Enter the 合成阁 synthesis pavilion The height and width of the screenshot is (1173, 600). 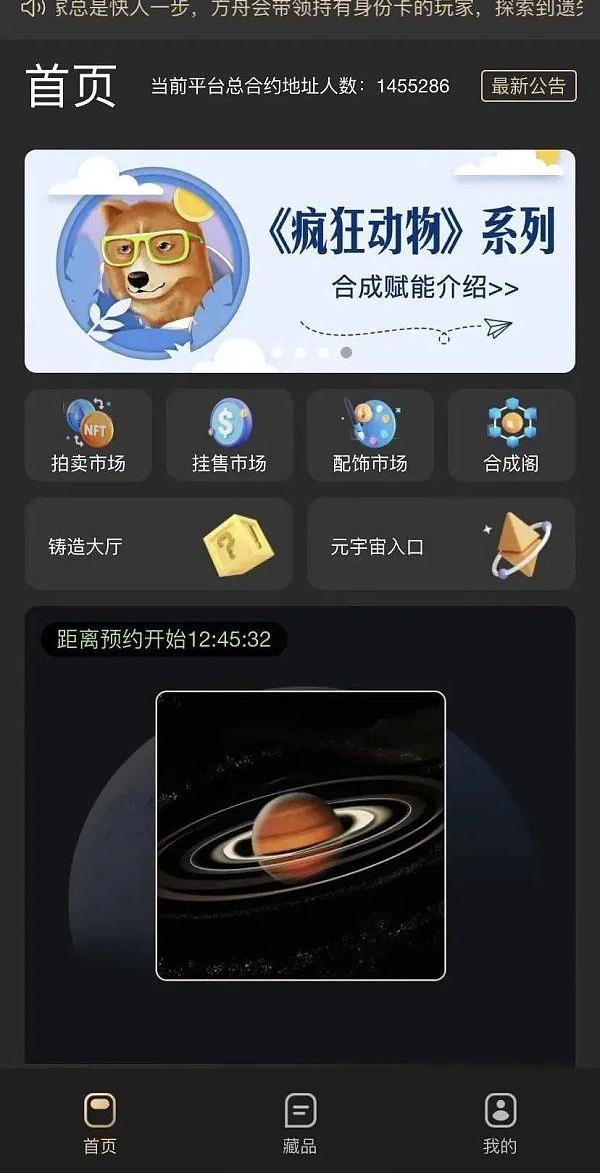point(511,436)
